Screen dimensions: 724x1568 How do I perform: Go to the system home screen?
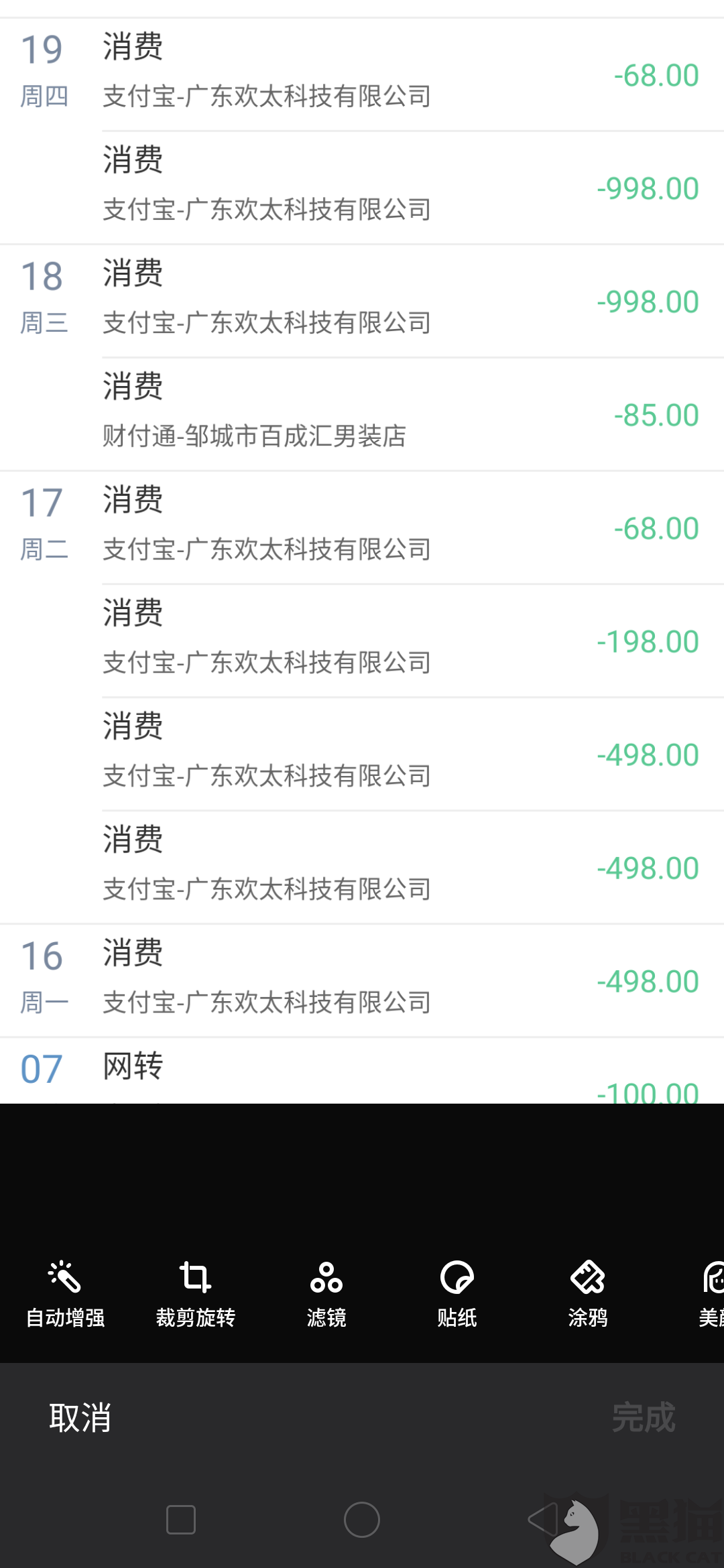[x=362, y=1519]
